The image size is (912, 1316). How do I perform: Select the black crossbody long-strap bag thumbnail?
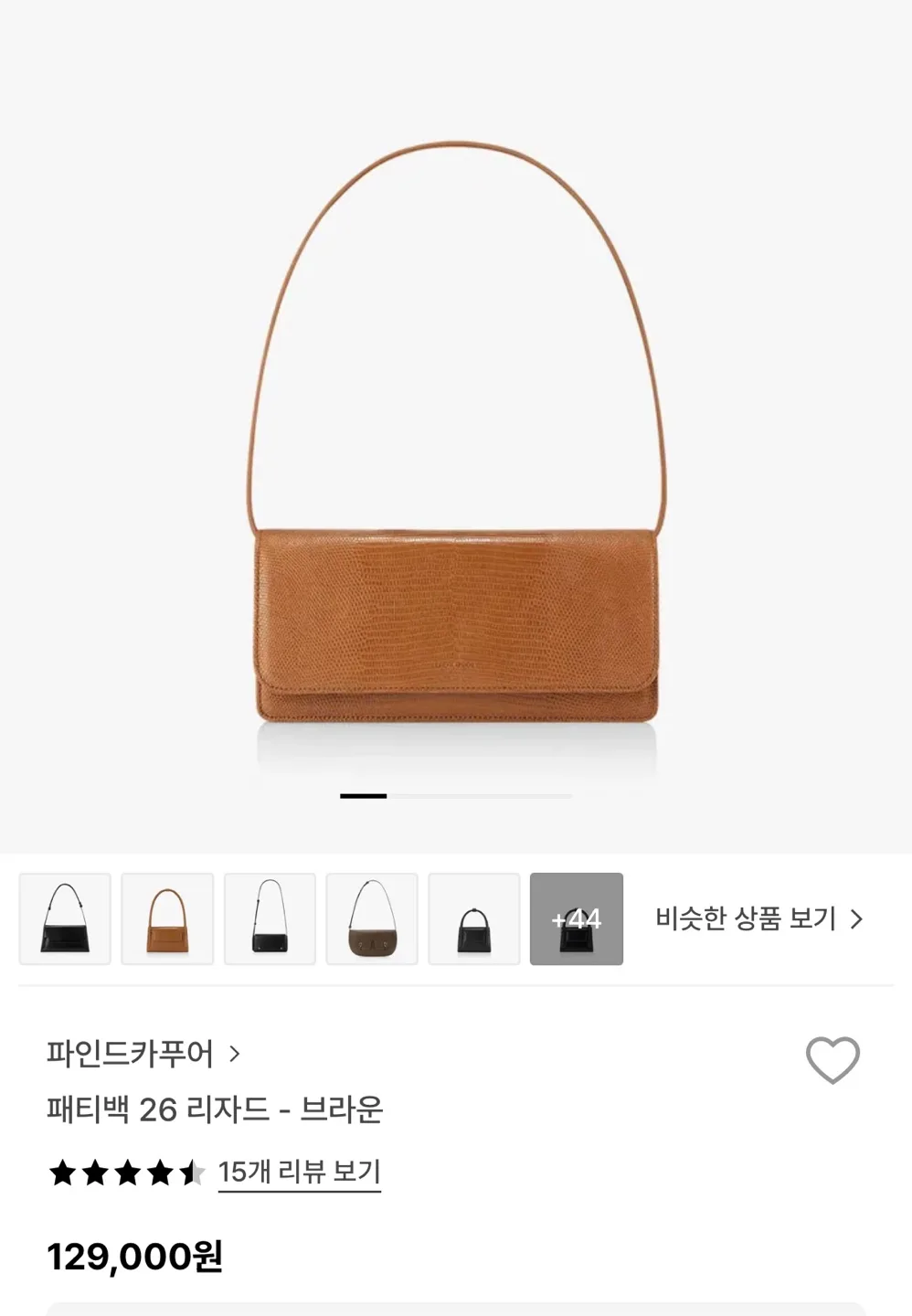coord(270,918)
